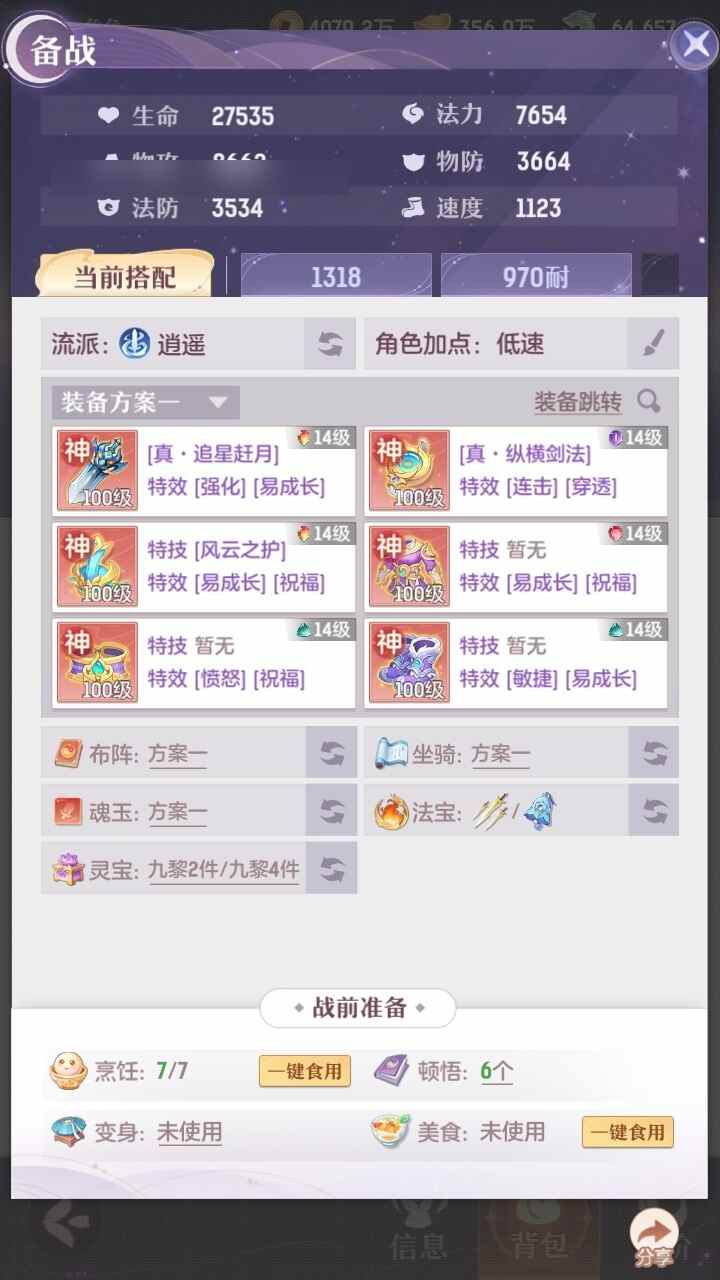This screenshot has height=1280, width=720.
Task: Tap 一键食用 next to 美食
Action: coord(628,1132)
